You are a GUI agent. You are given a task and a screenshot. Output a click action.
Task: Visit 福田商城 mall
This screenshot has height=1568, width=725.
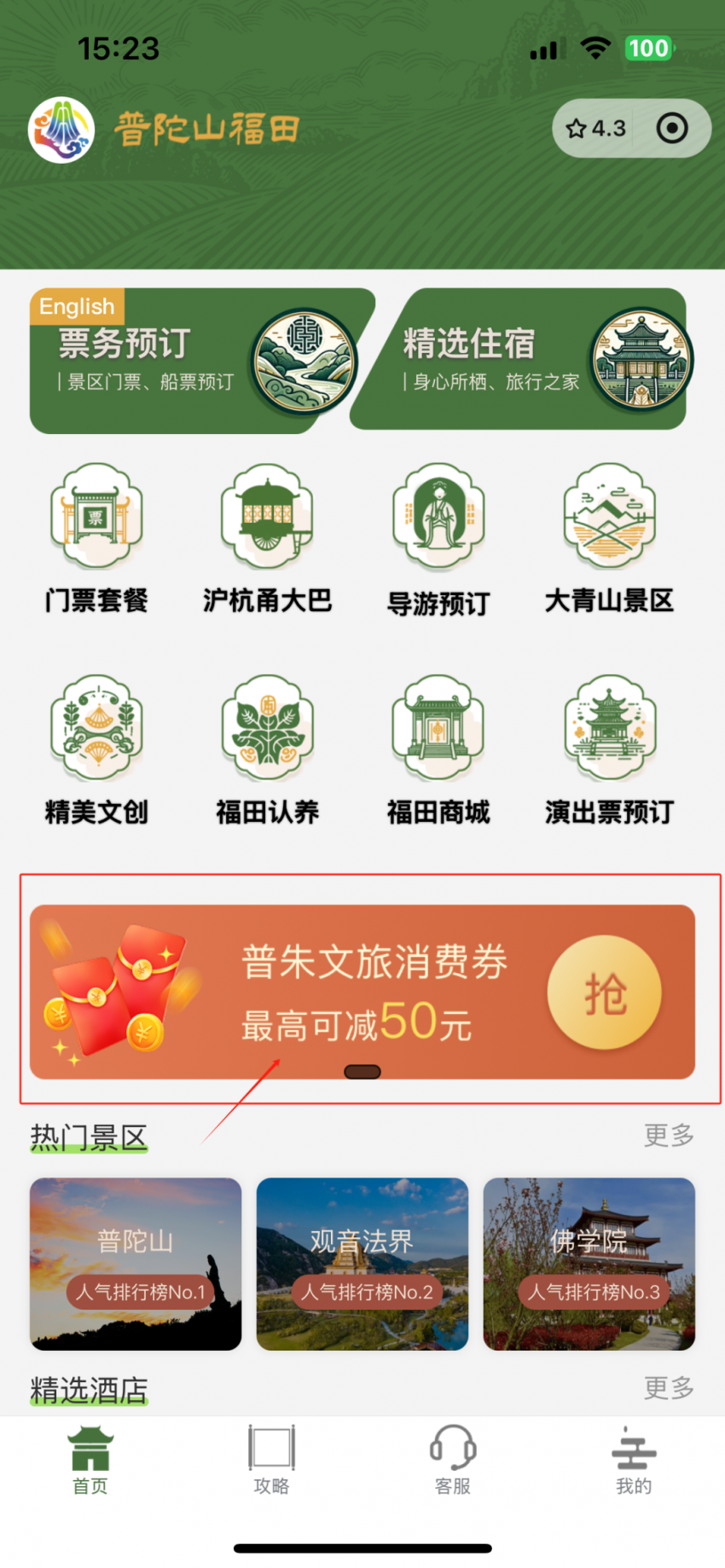click(438, 750)
